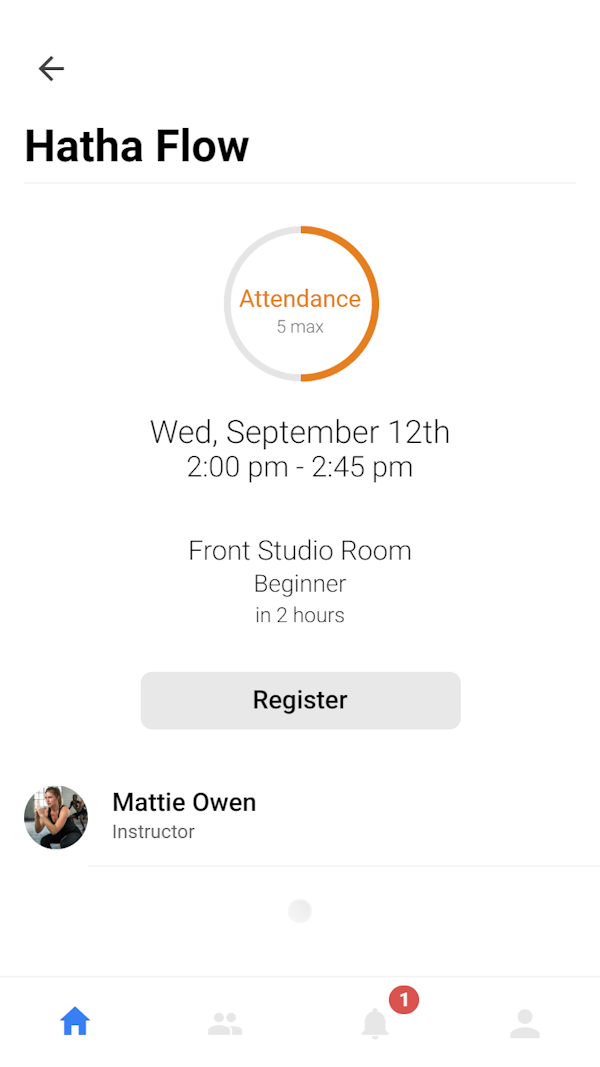600x1067 pixels.
Task: Register for the Hatha Flow class
Action: [x=300, y=700]
